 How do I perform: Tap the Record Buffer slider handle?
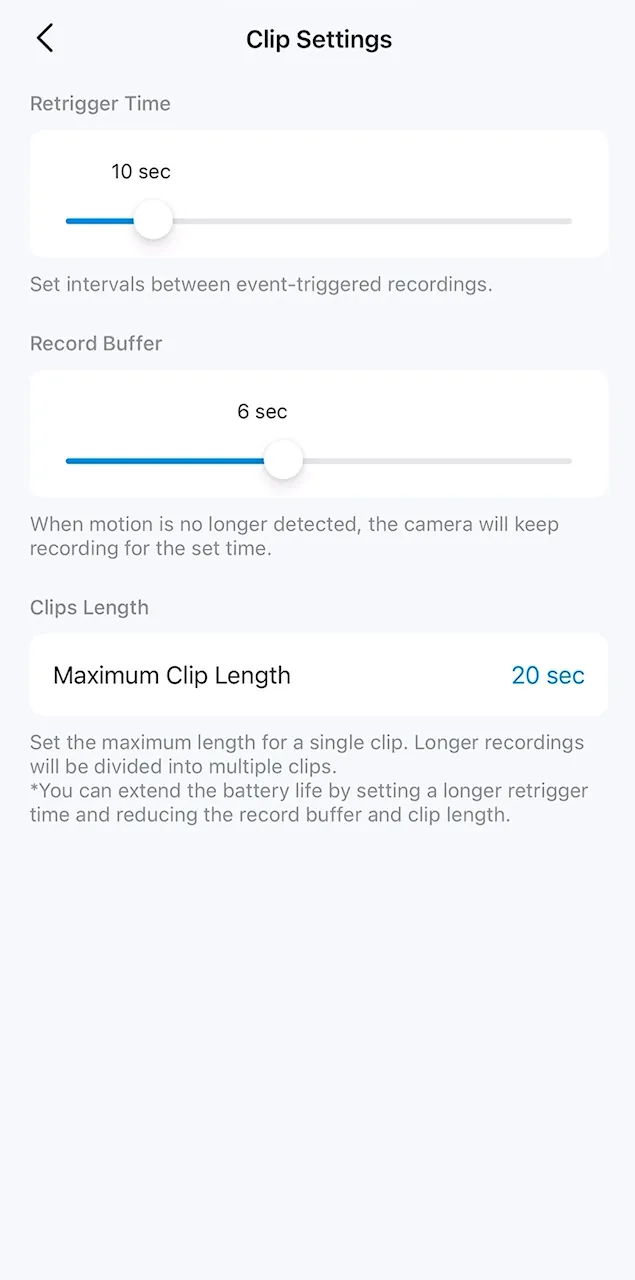(x=284, y=460)
